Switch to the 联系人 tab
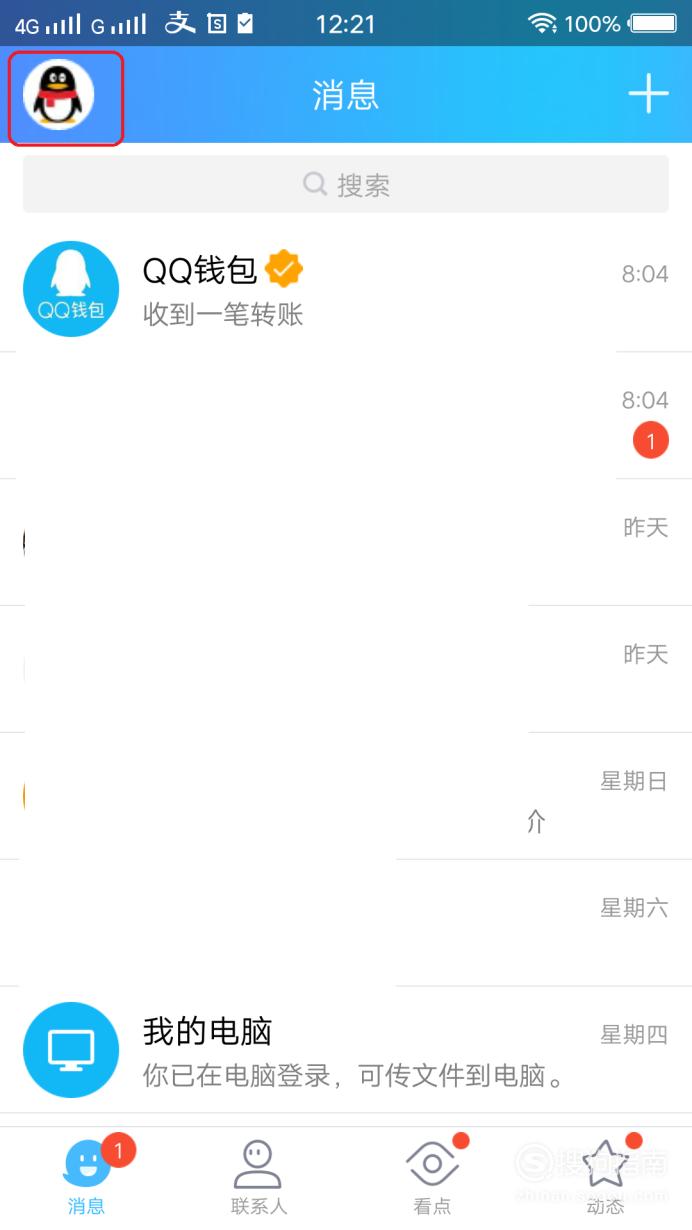The image size is (692, 1230). tap(259, 1177)
